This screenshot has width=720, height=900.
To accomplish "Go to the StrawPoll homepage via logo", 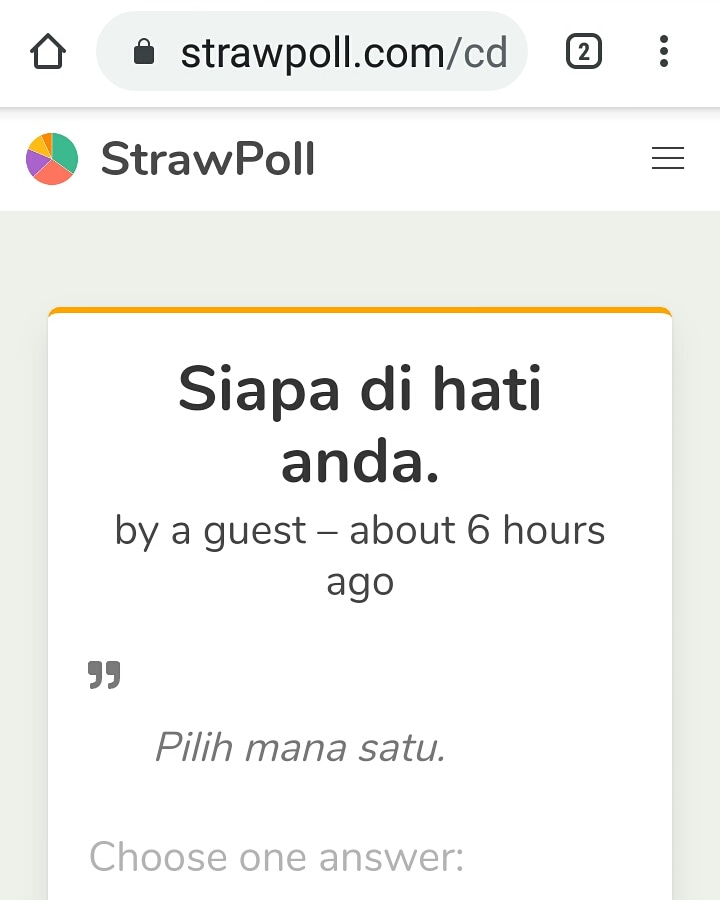I will click(170, 159).
